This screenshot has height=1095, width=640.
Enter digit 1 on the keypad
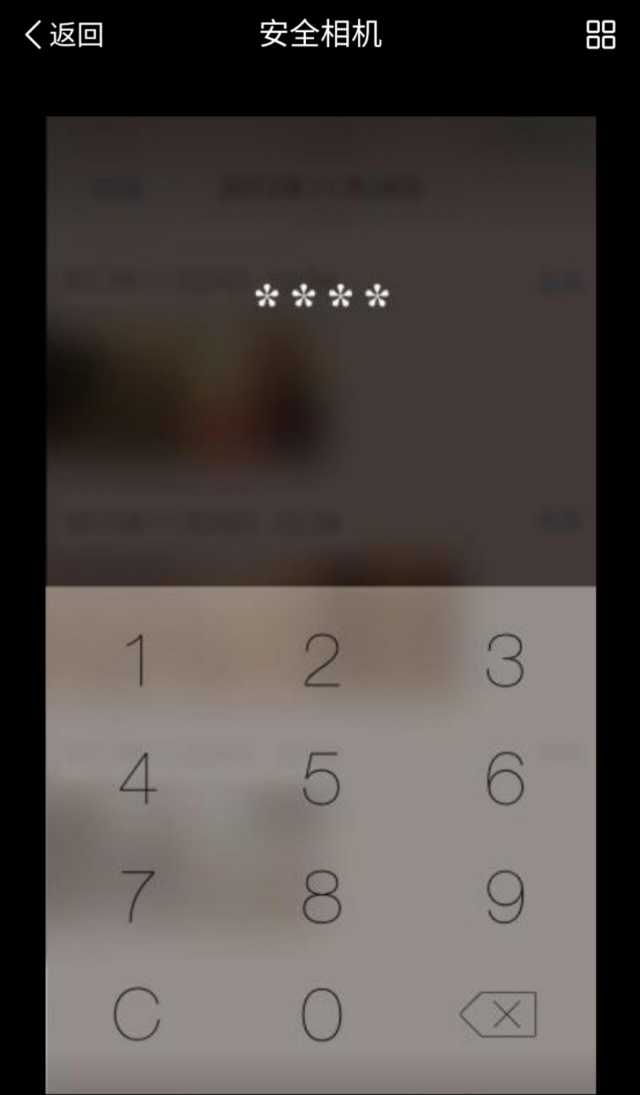tap(137, 660)
